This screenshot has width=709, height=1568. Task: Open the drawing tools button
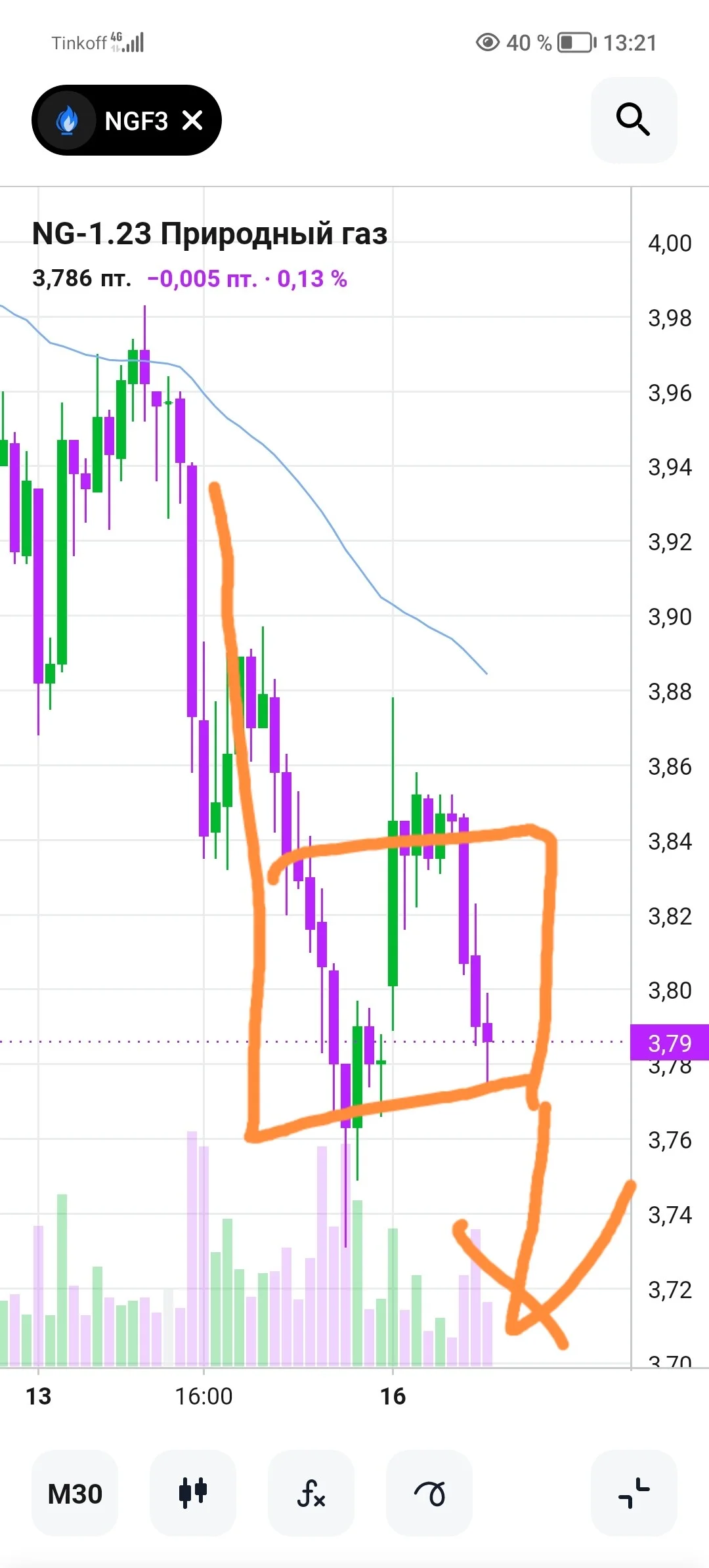point(429,1494)
